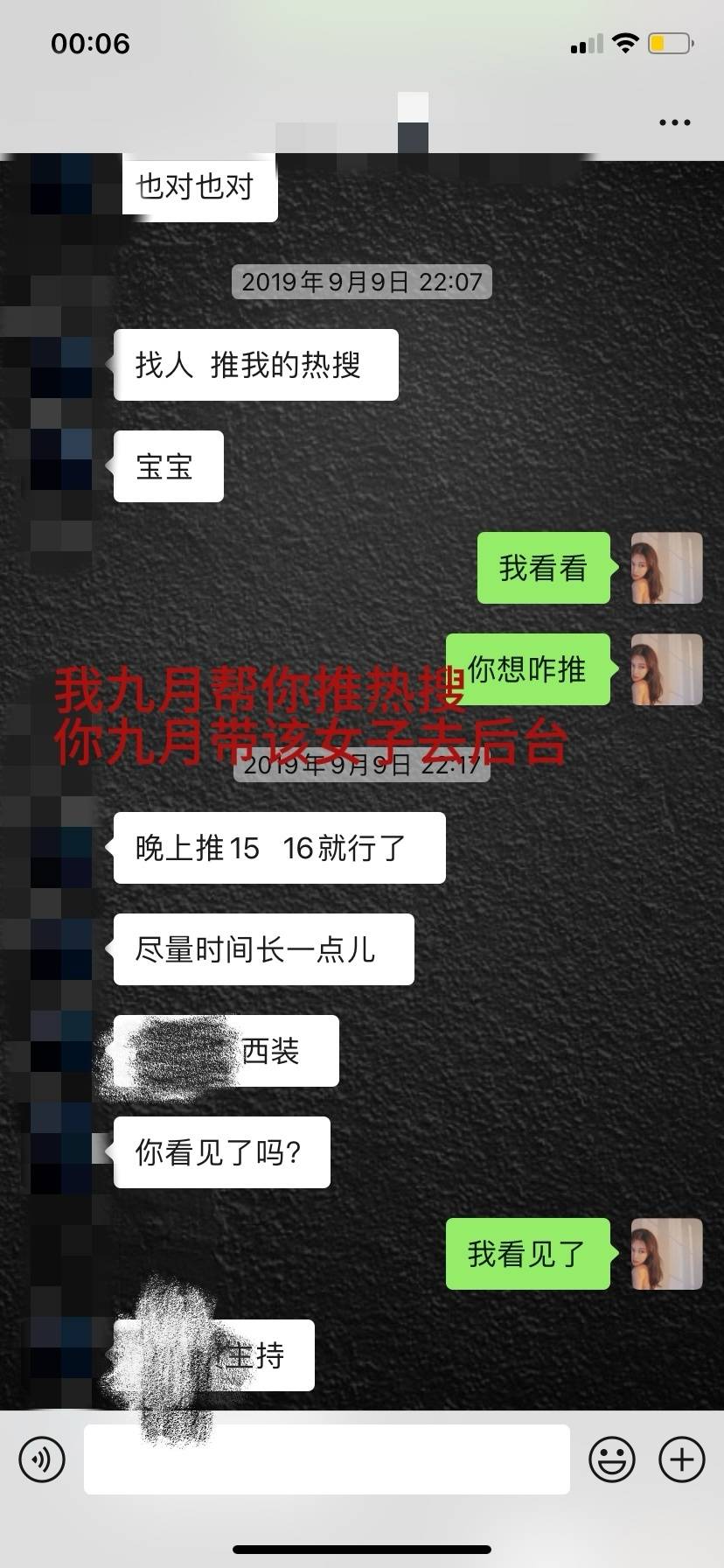
Task: Focus the message text field
Action: (x=327, y=1459)
